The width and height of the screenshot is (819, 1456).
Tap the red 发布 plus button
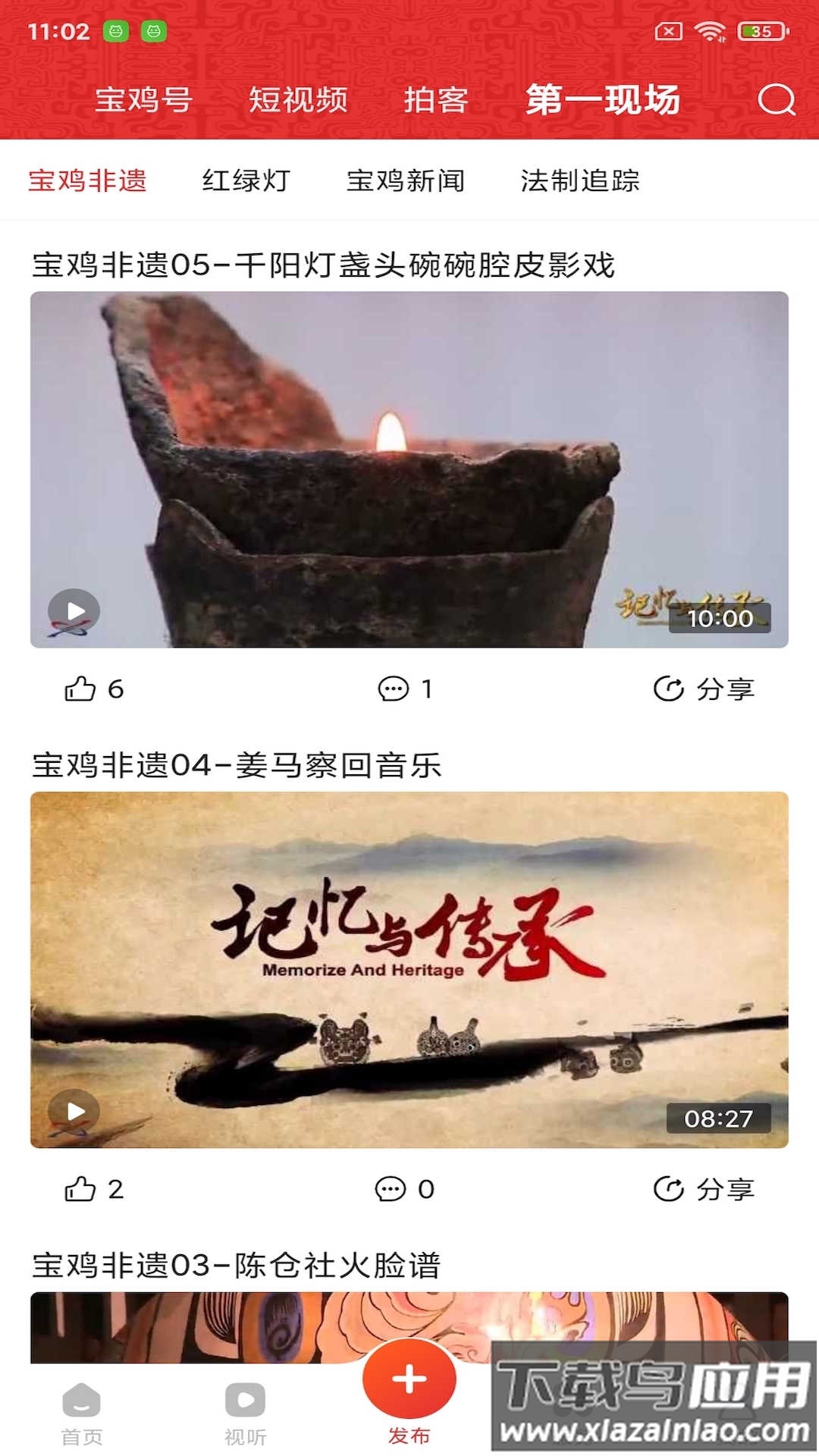click(x=409, y=1379)
